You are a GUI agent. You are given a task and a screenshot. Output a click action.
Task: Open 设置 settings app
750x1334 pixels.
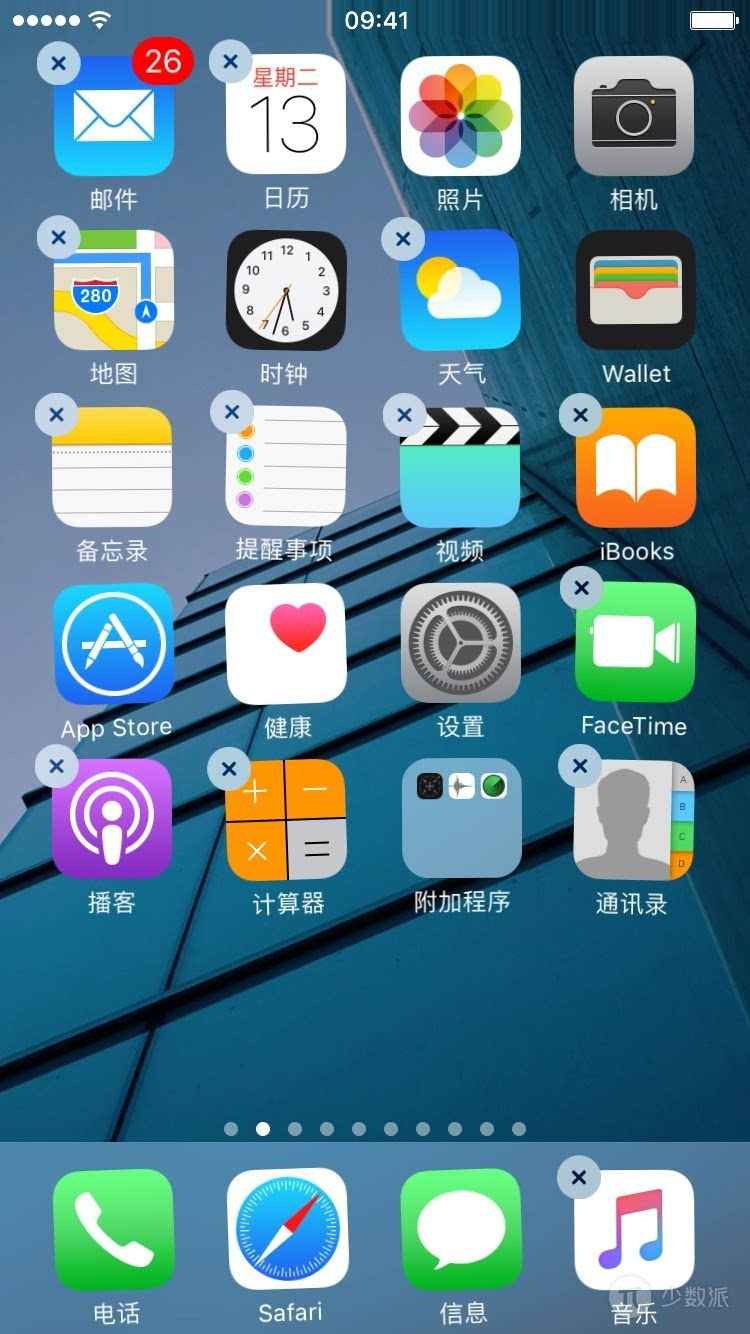(460, 644)
